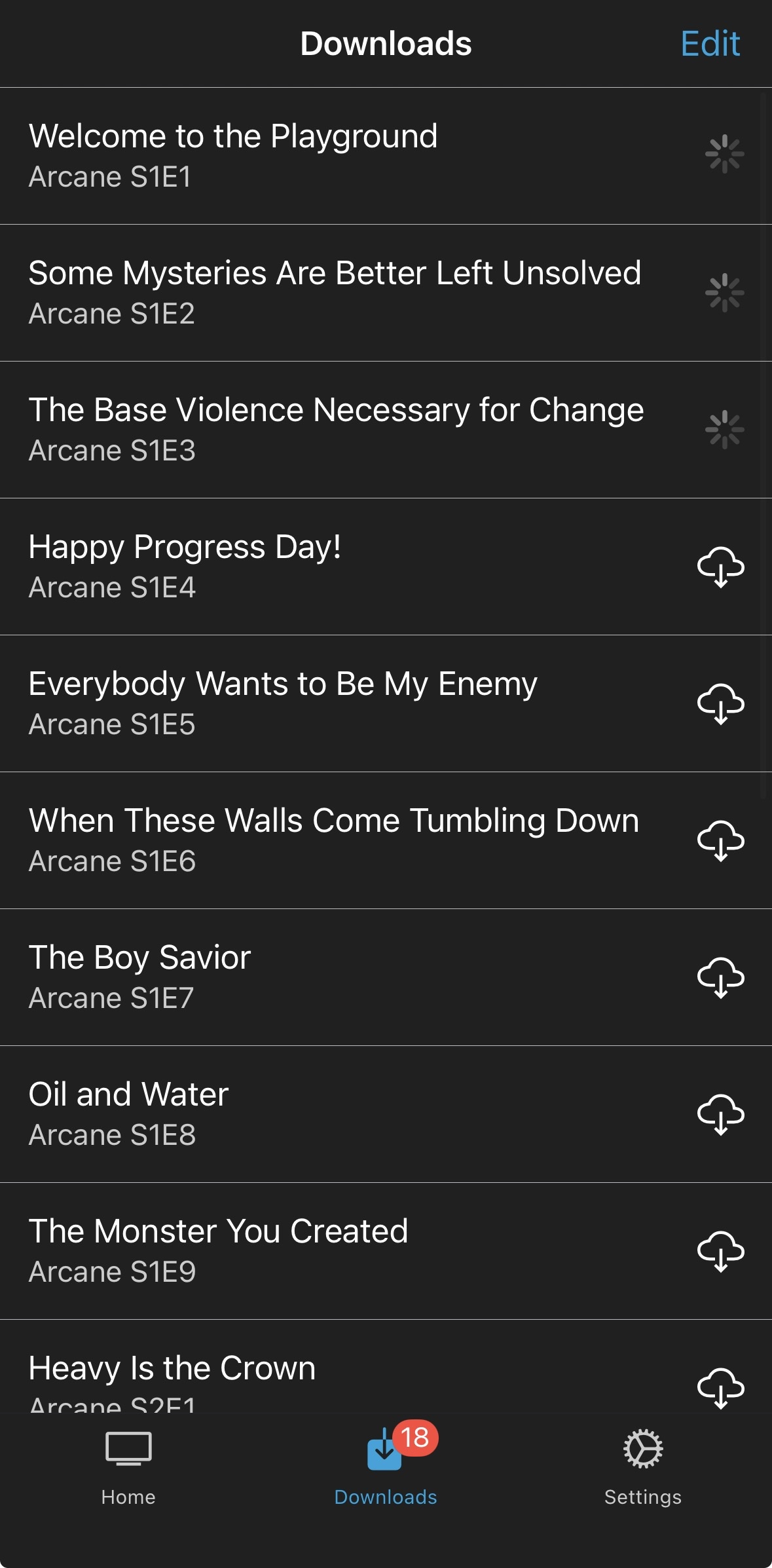The image size is (772, 1568).
Task: Open the Downloads tab
Action: [x=386, y=1467]
